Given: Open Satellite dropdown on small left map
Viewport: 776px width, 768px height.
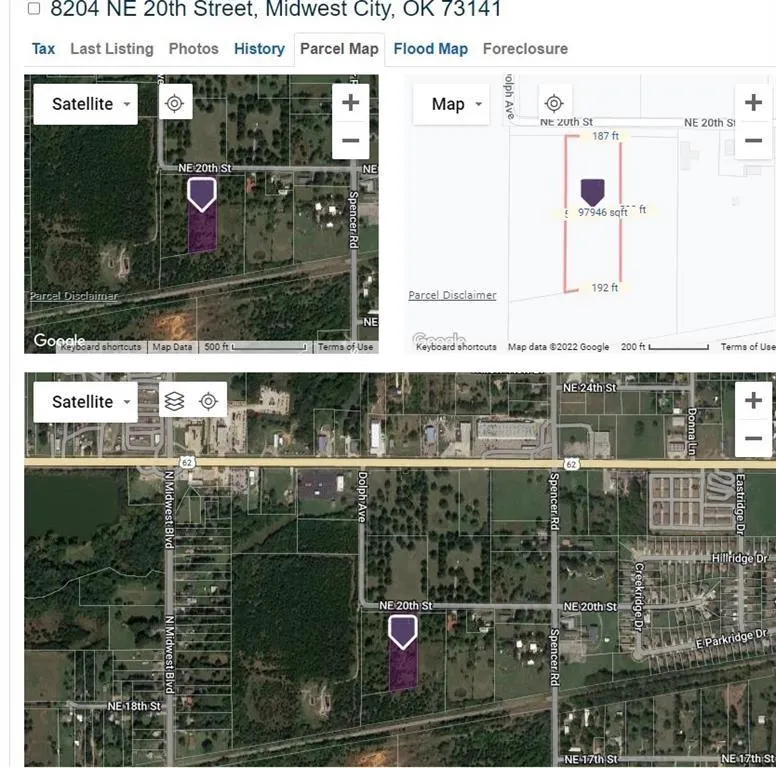Looking at the screenshot, I should [x=85, y=104].
